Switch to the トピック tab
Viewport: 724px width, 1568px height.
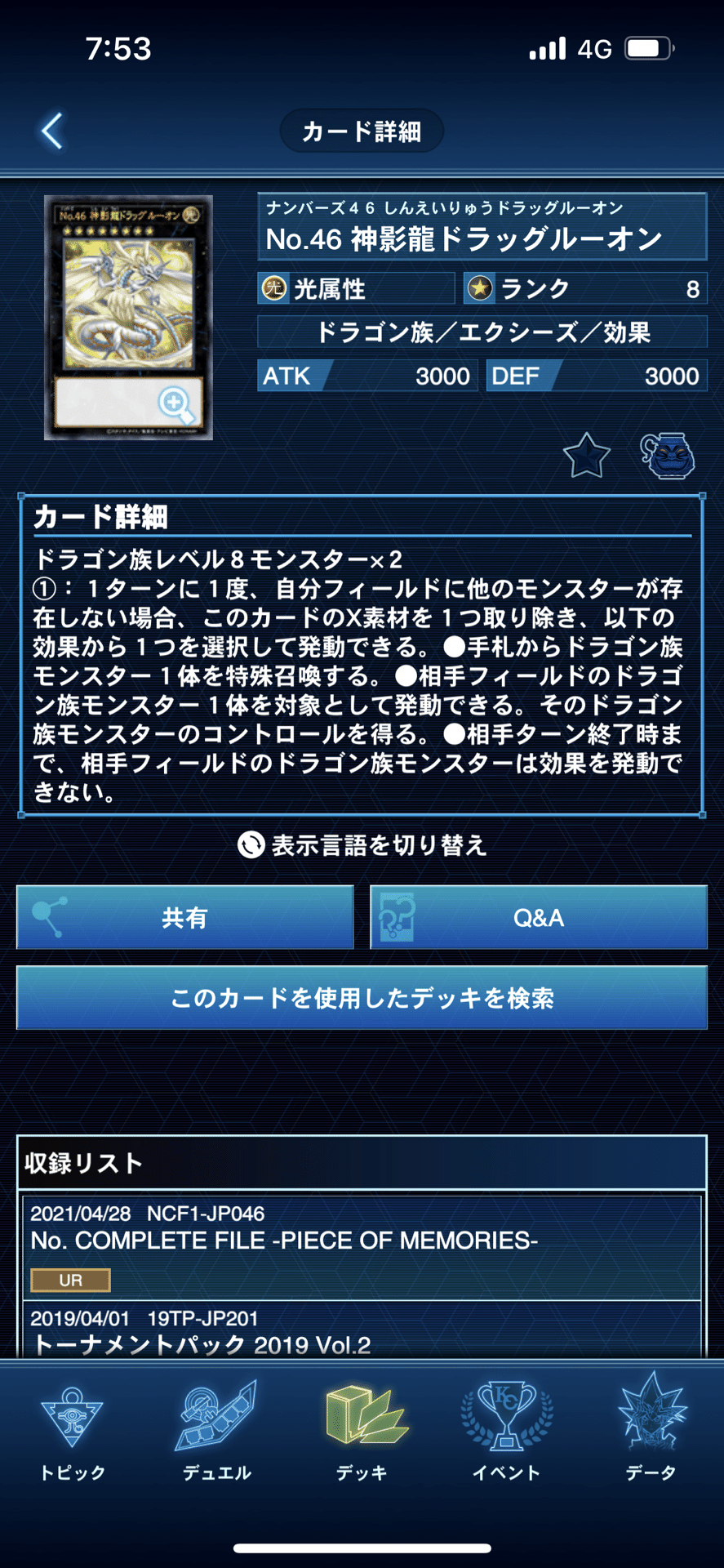click(73, 1432)
